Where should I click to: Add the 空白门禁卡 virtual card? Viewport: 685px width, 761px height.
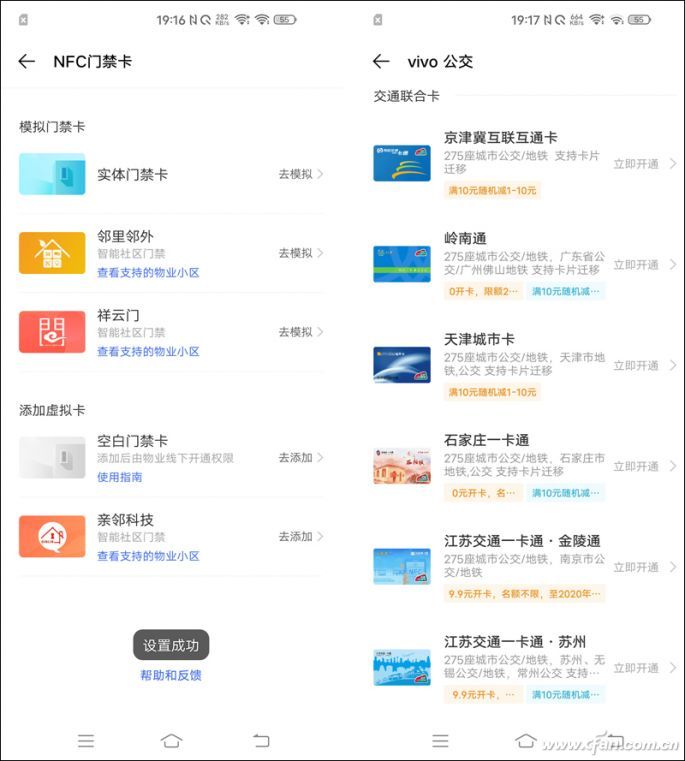click(x=300, y=457)
